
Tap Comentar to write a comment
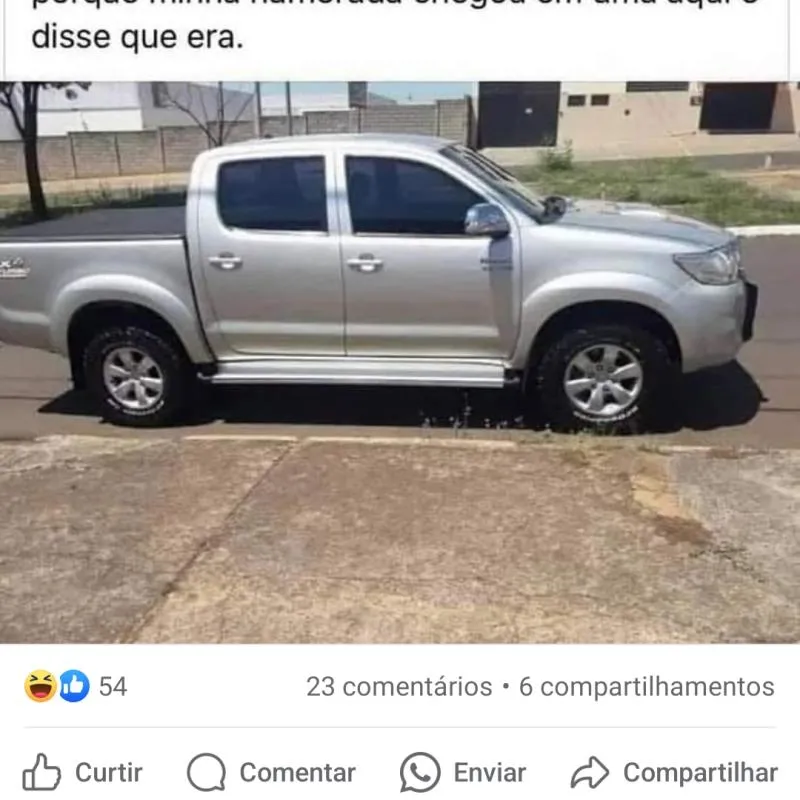(272, 773)
